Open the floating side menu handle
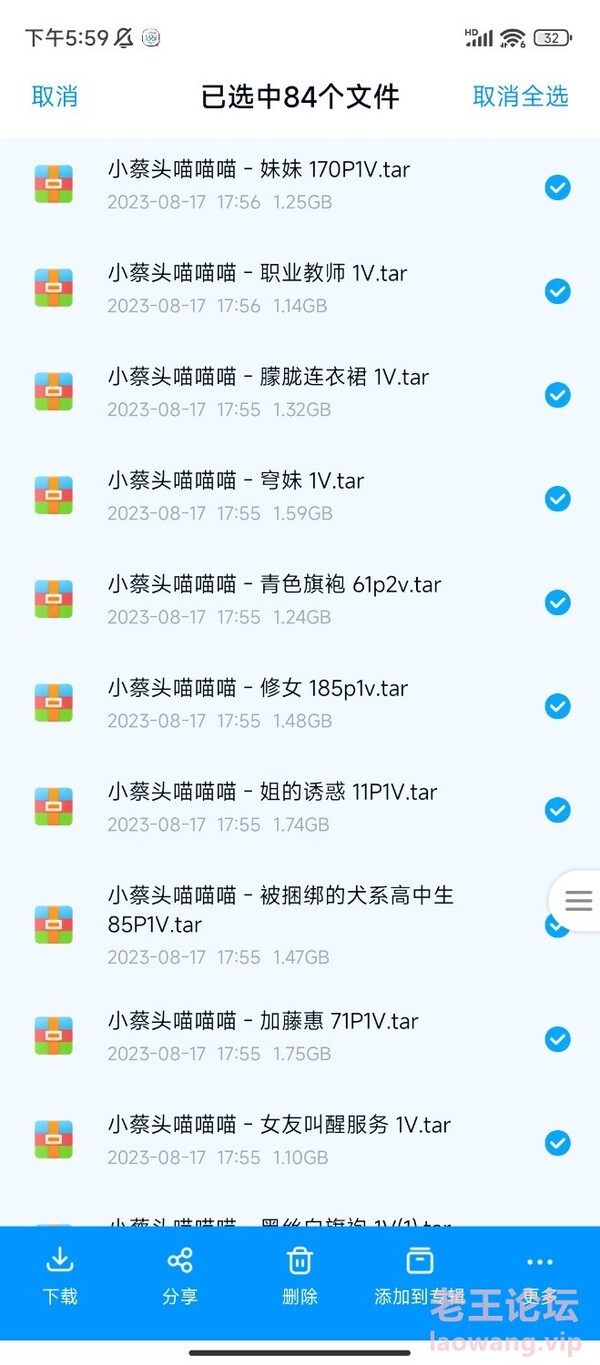Image resolution: width=600 pixels, height=1365 pixels. tap(577, 901)
